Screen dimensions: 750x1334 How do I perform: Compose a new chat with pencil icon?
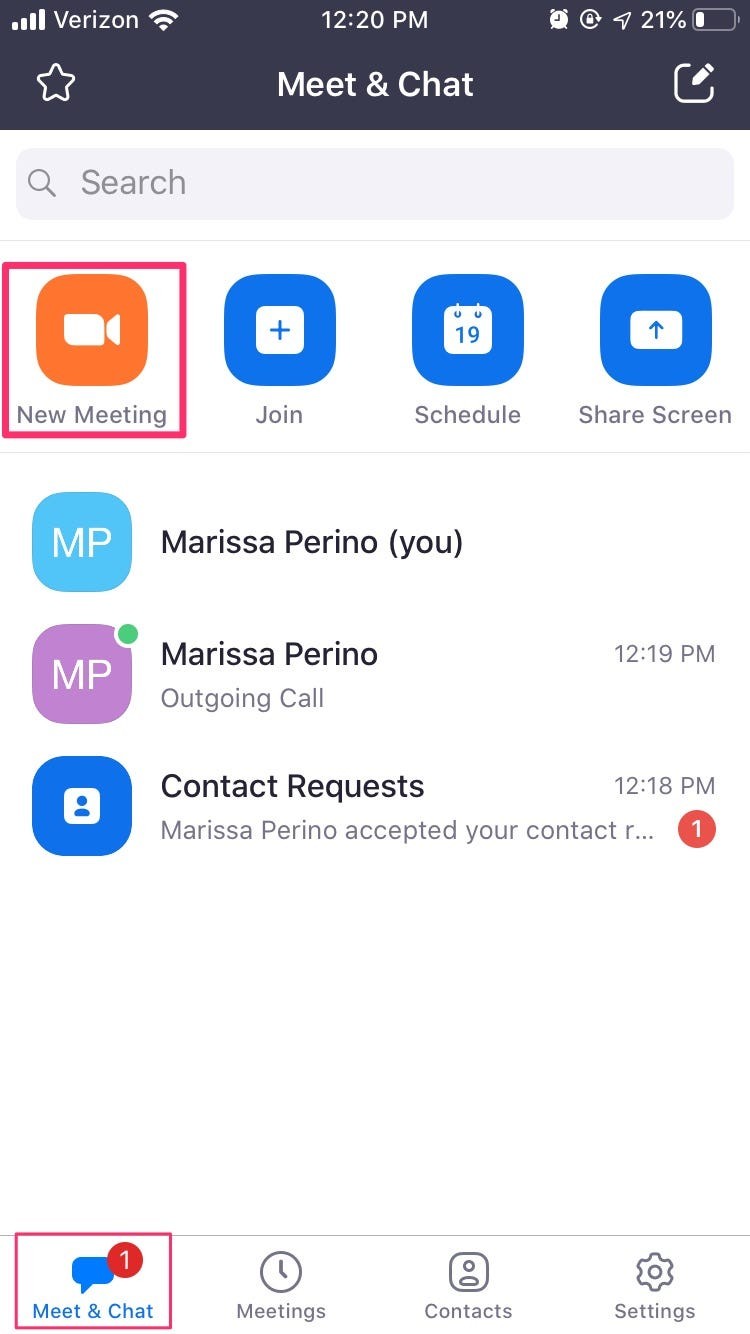(x=695, y=83)
